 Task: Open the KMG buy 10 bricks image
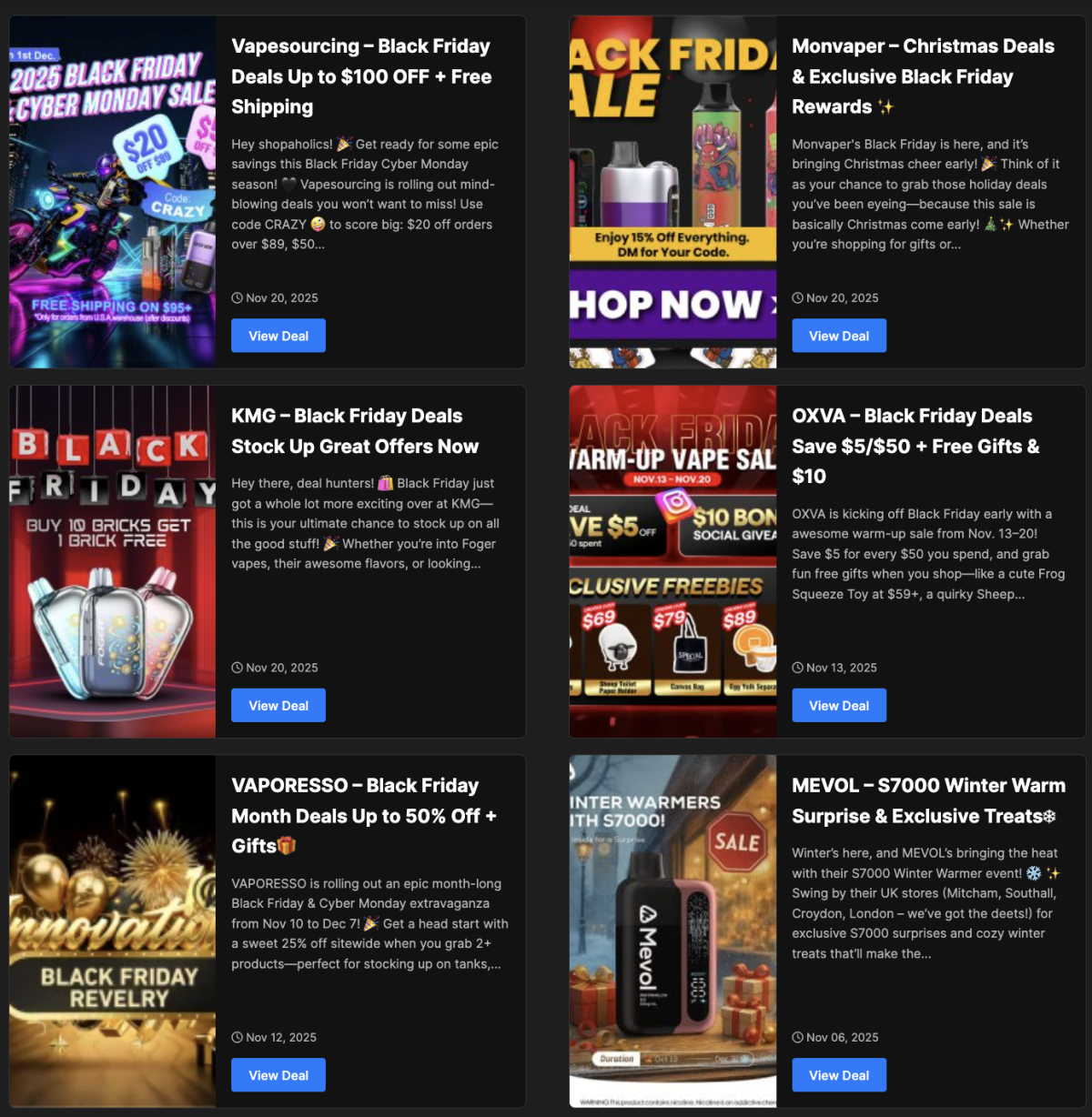coord(113,561)
